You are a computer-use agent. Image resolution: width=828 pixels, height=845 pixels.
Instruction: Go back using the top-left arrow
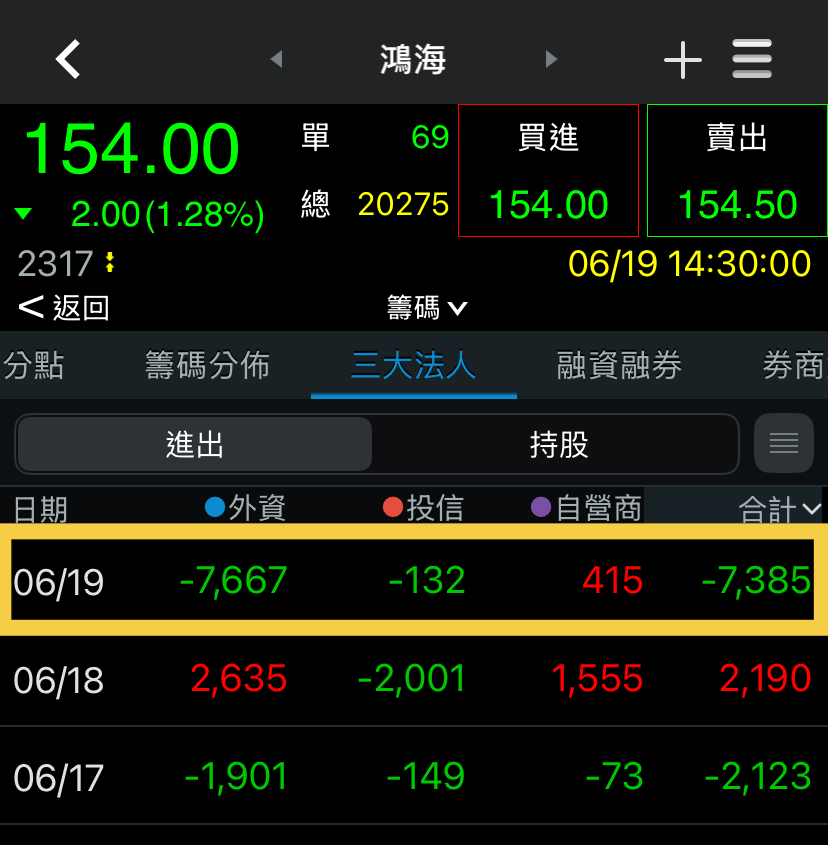pyautogui.click(x=68, y=59)
